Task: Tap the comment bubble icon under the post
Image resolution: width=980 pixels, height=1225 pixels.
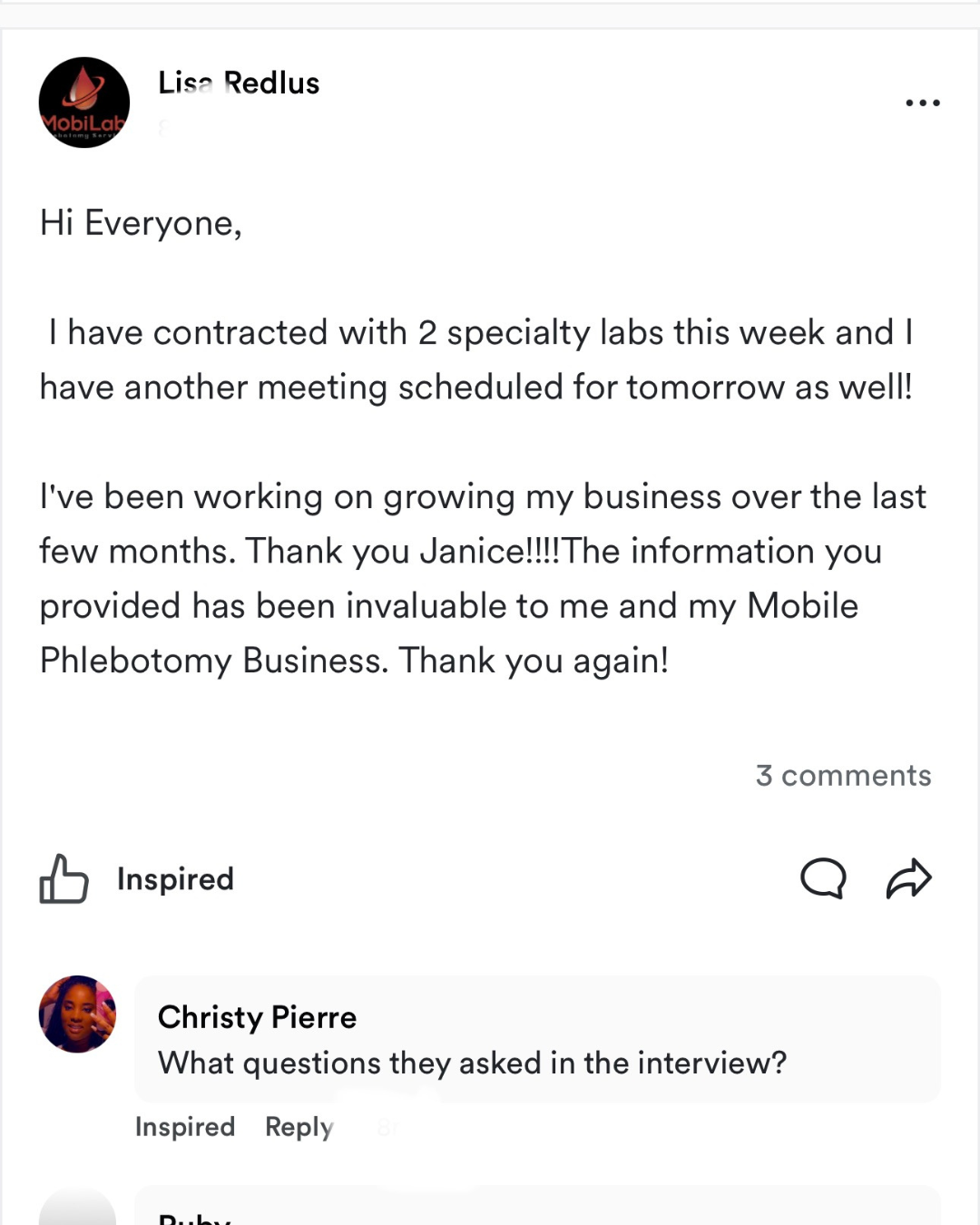Action: pyautogui.click(x=823, y=878)
